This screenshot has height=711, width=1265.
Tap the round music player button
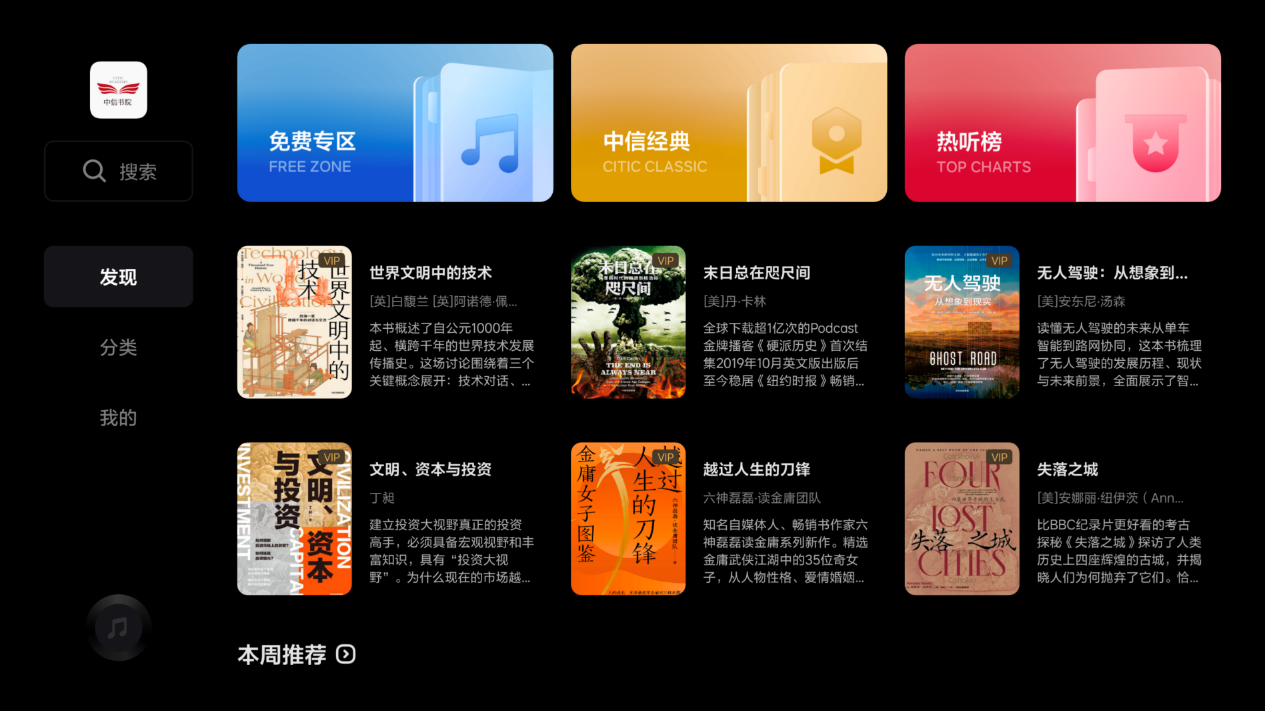(118, 628)
